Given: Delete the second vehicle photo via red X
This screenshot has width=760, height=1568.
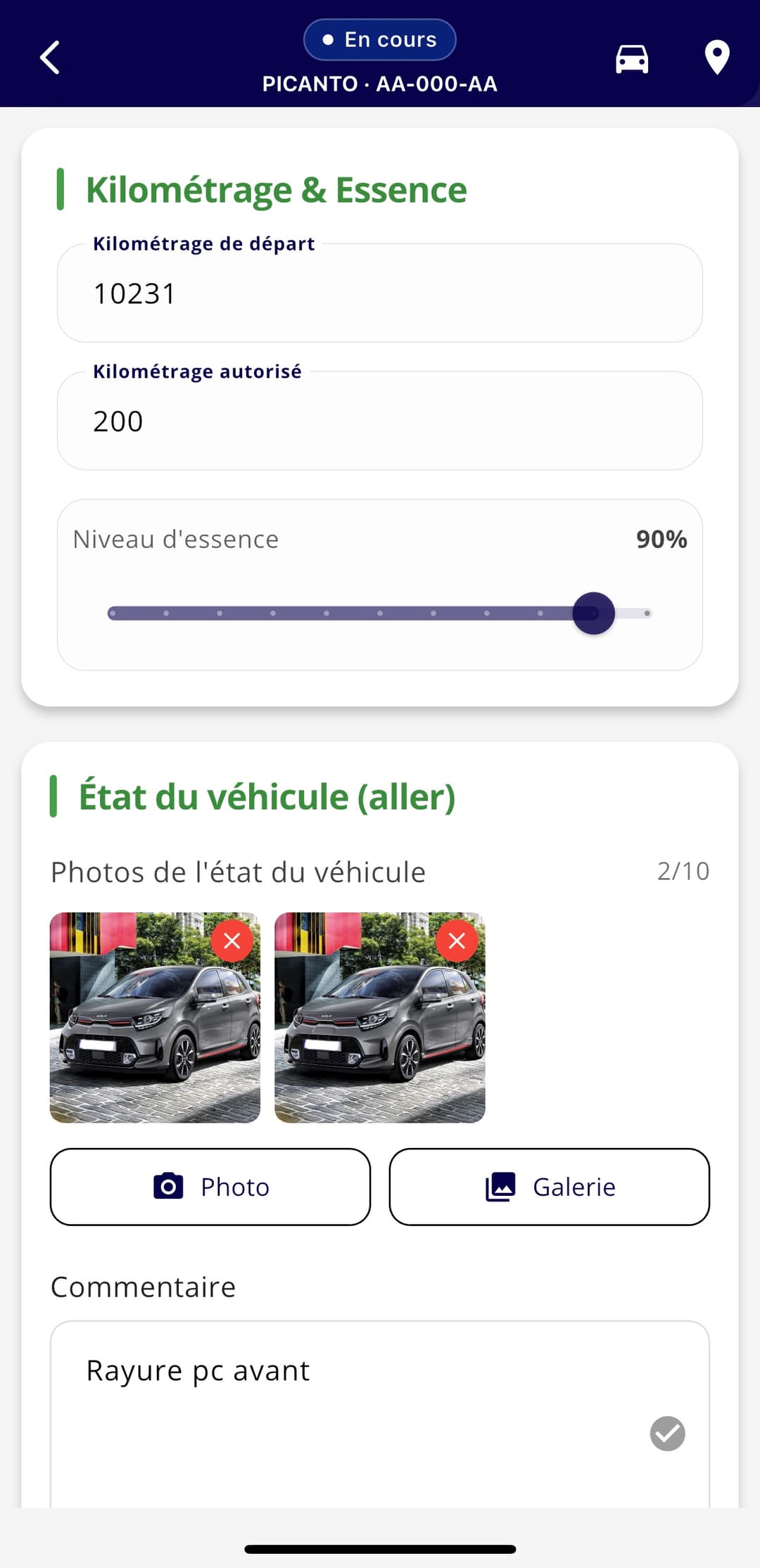Looking at the screenshot, I should tap(457, 941).
